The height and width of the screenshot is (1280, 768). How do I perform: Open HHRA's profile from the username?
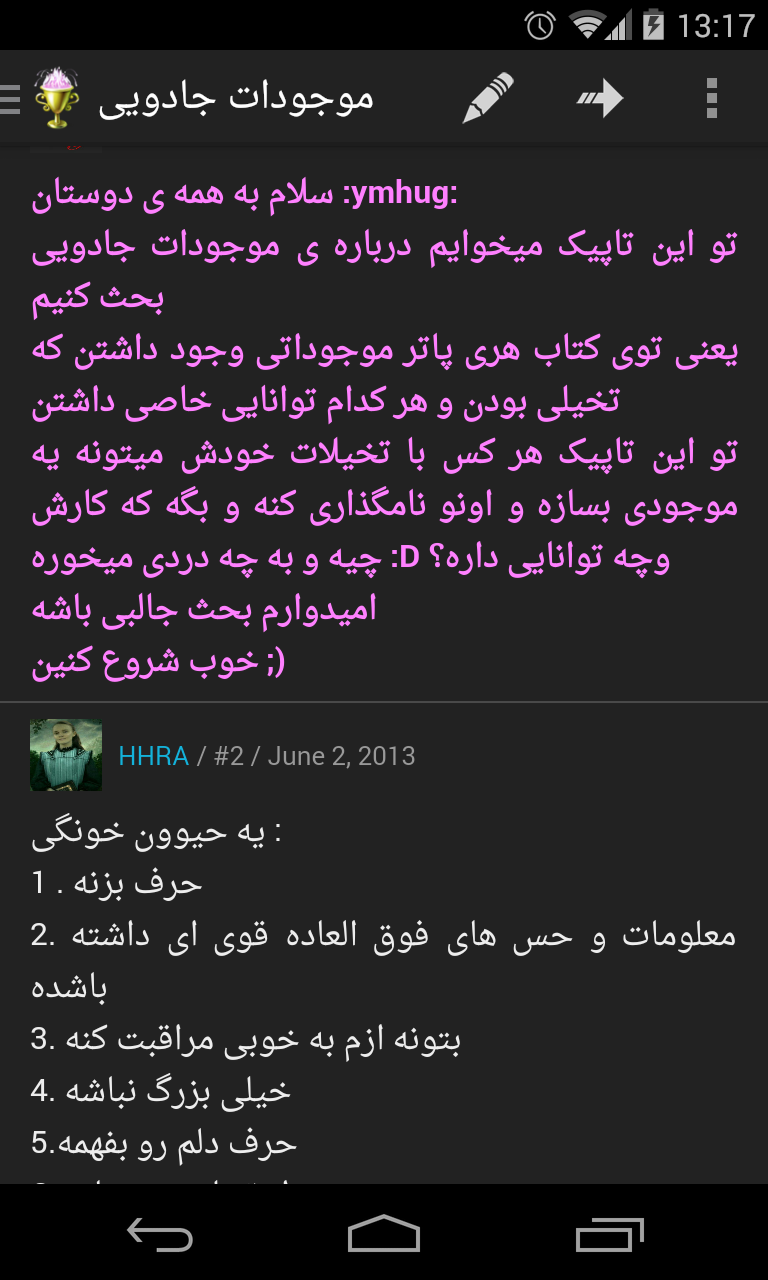(153, 756)
